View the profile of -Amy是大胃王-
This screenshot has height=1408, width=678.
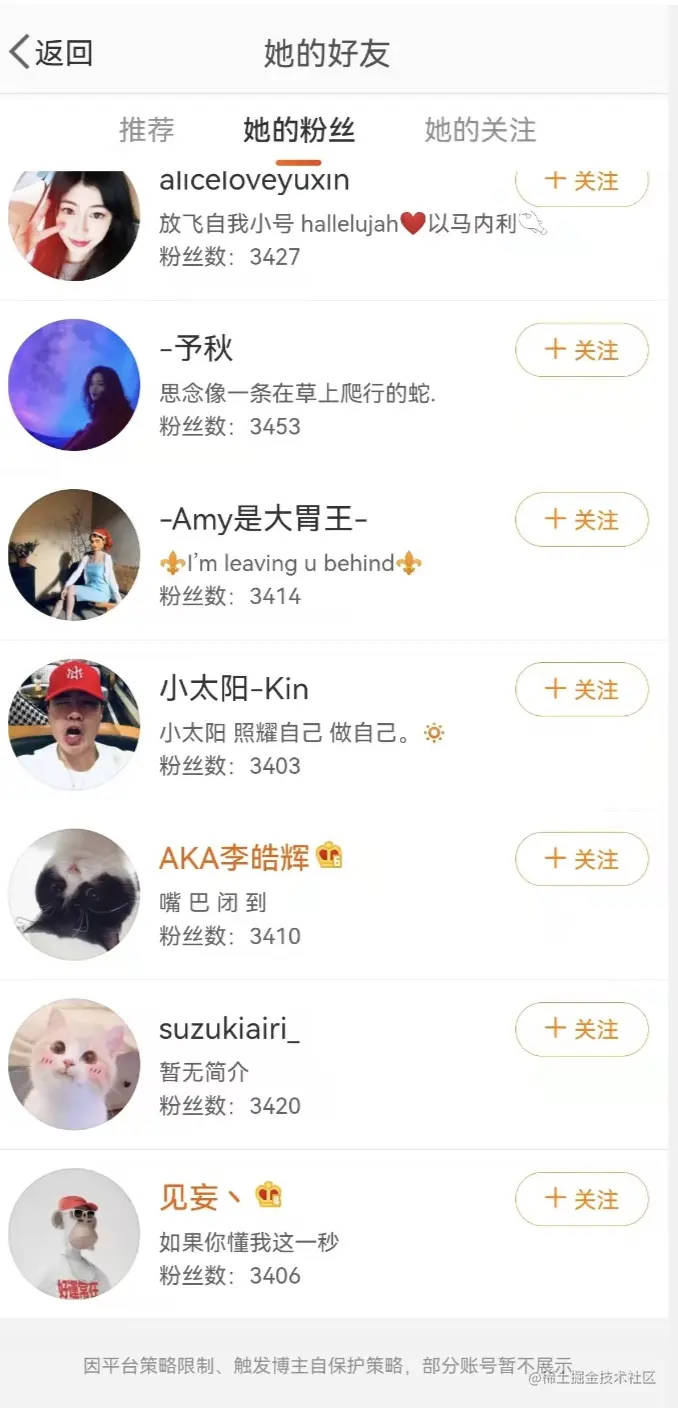(x=300, y=556)
